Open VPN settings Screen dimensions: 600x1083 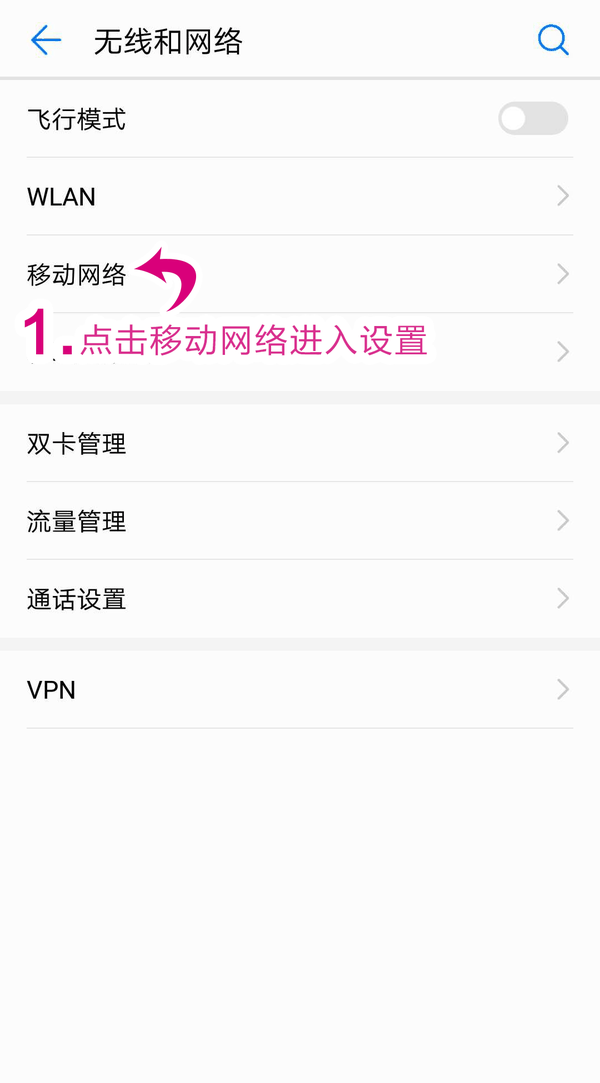pyautogui.click(x=300, y=690)
